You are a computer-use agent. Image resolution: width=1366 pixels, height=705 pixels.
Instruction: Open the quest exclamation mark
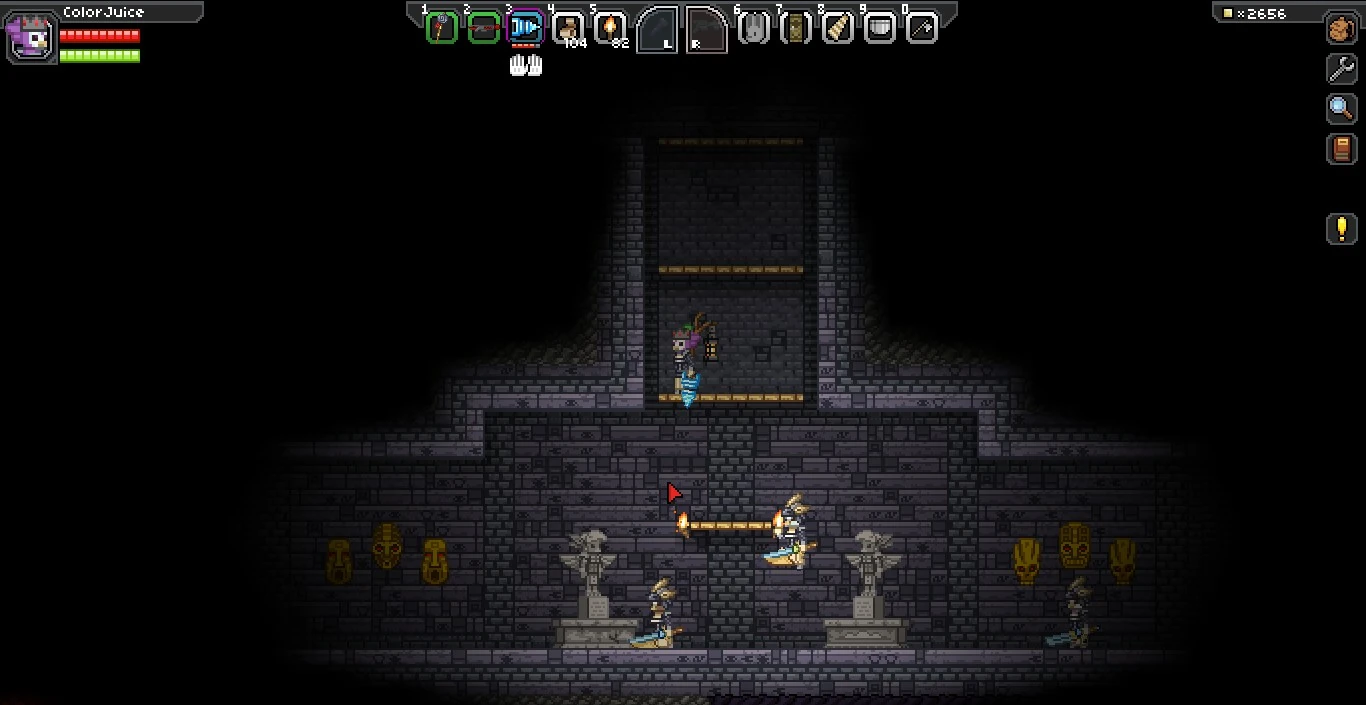(x=1341, y=228)
